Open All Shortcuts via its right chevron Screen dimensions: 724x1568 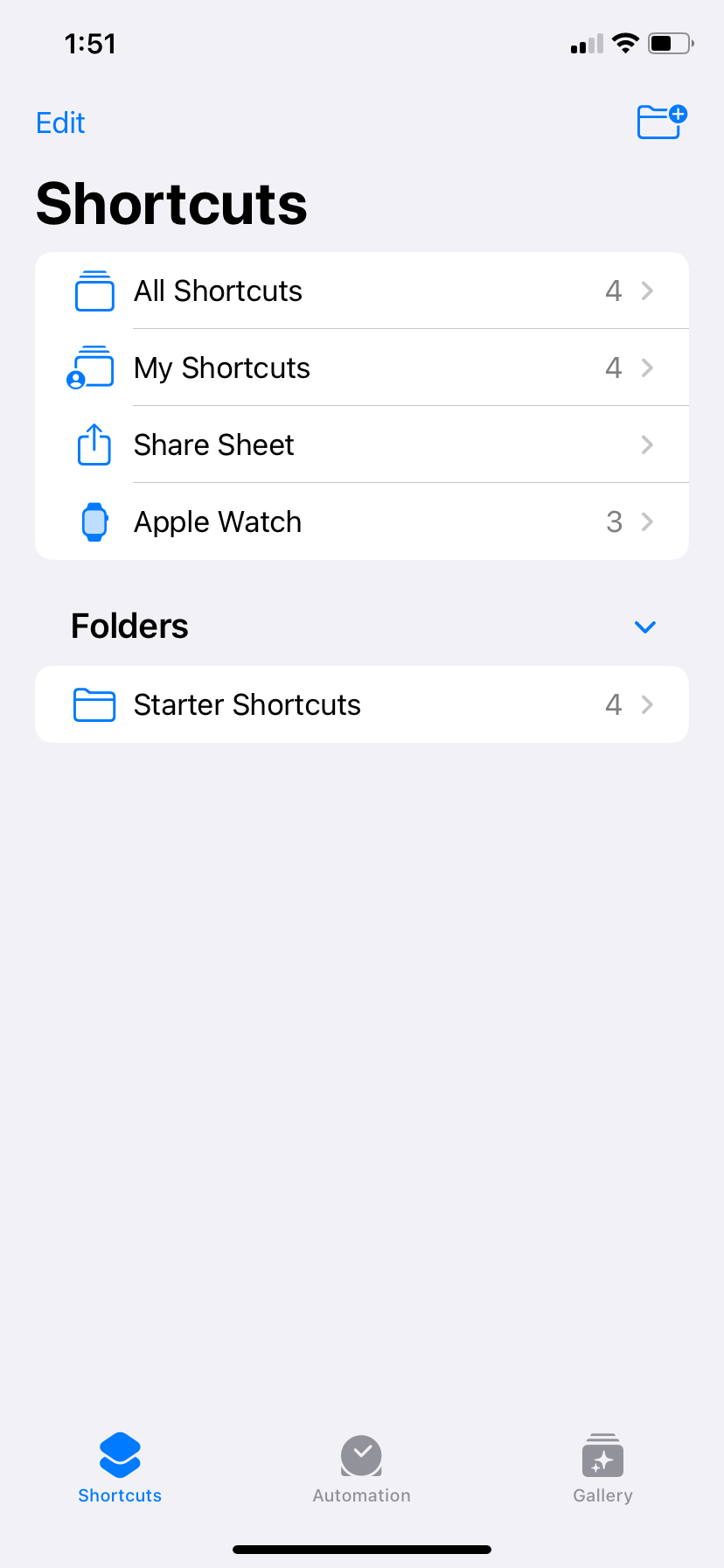646,290
